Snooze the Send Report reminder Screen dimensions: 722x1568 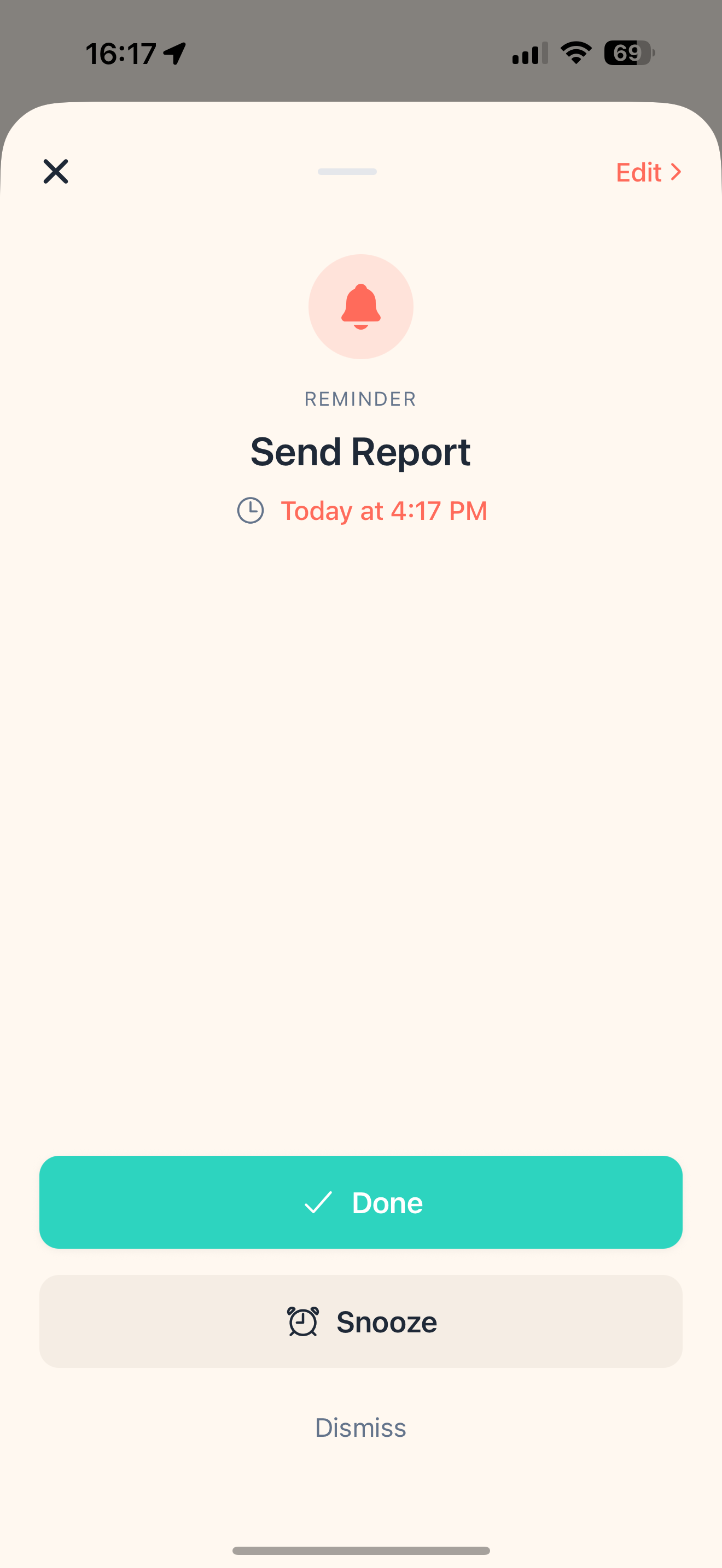pyautogui.click(x=360, y=1321)
